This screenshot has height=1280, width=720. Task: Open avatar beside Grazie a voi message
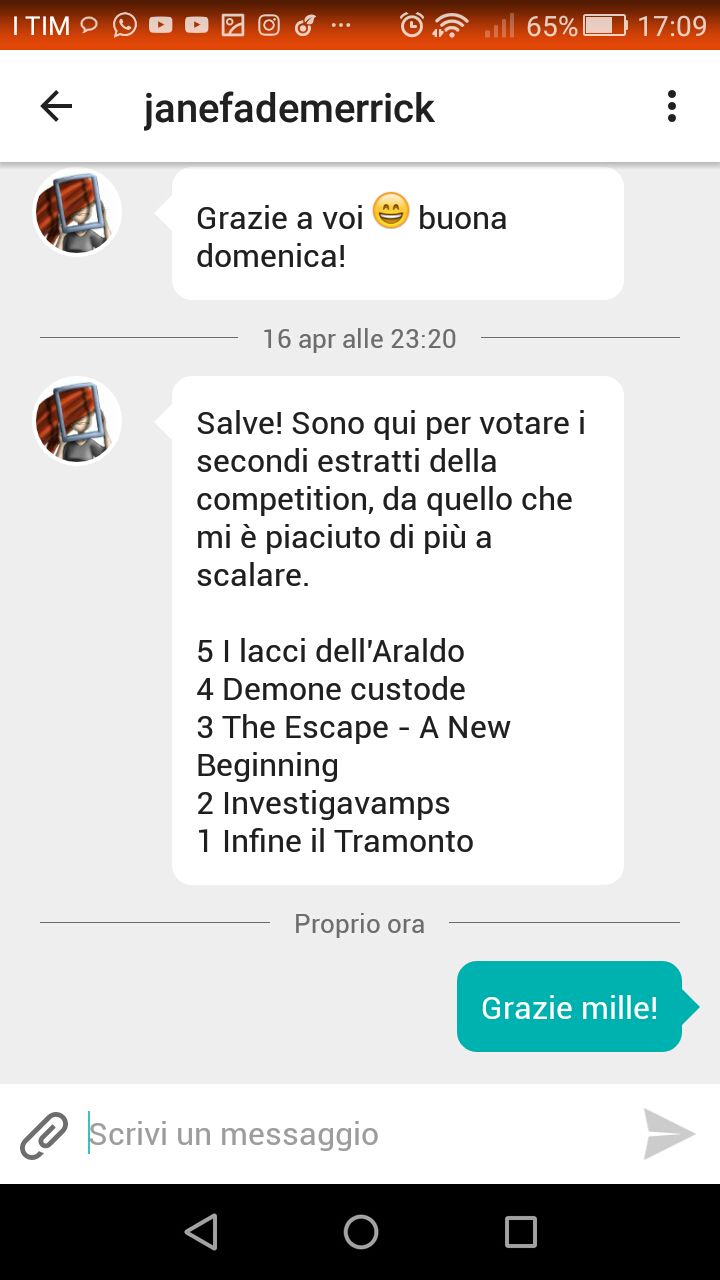(78, 212)
